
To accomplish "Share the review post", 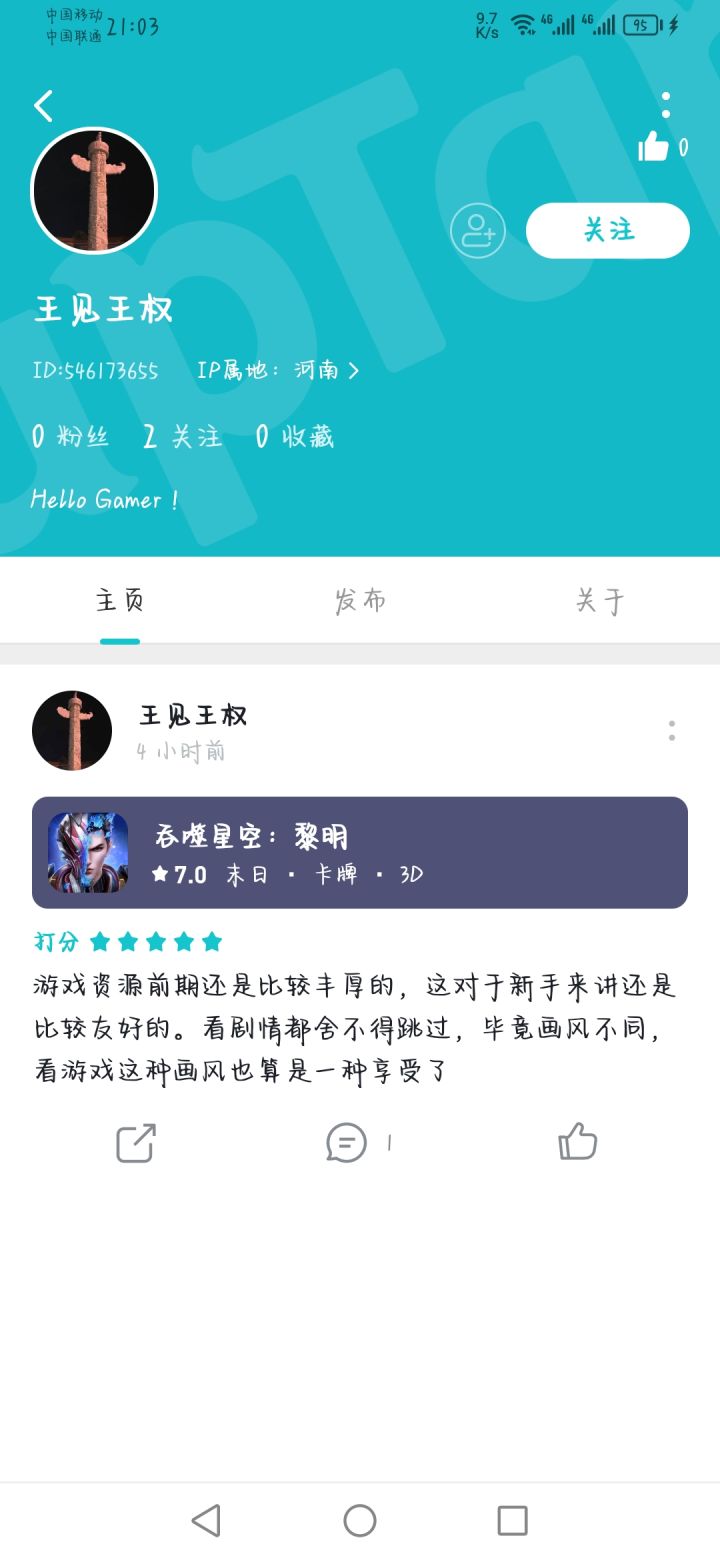I will [x=136, y=1143].
